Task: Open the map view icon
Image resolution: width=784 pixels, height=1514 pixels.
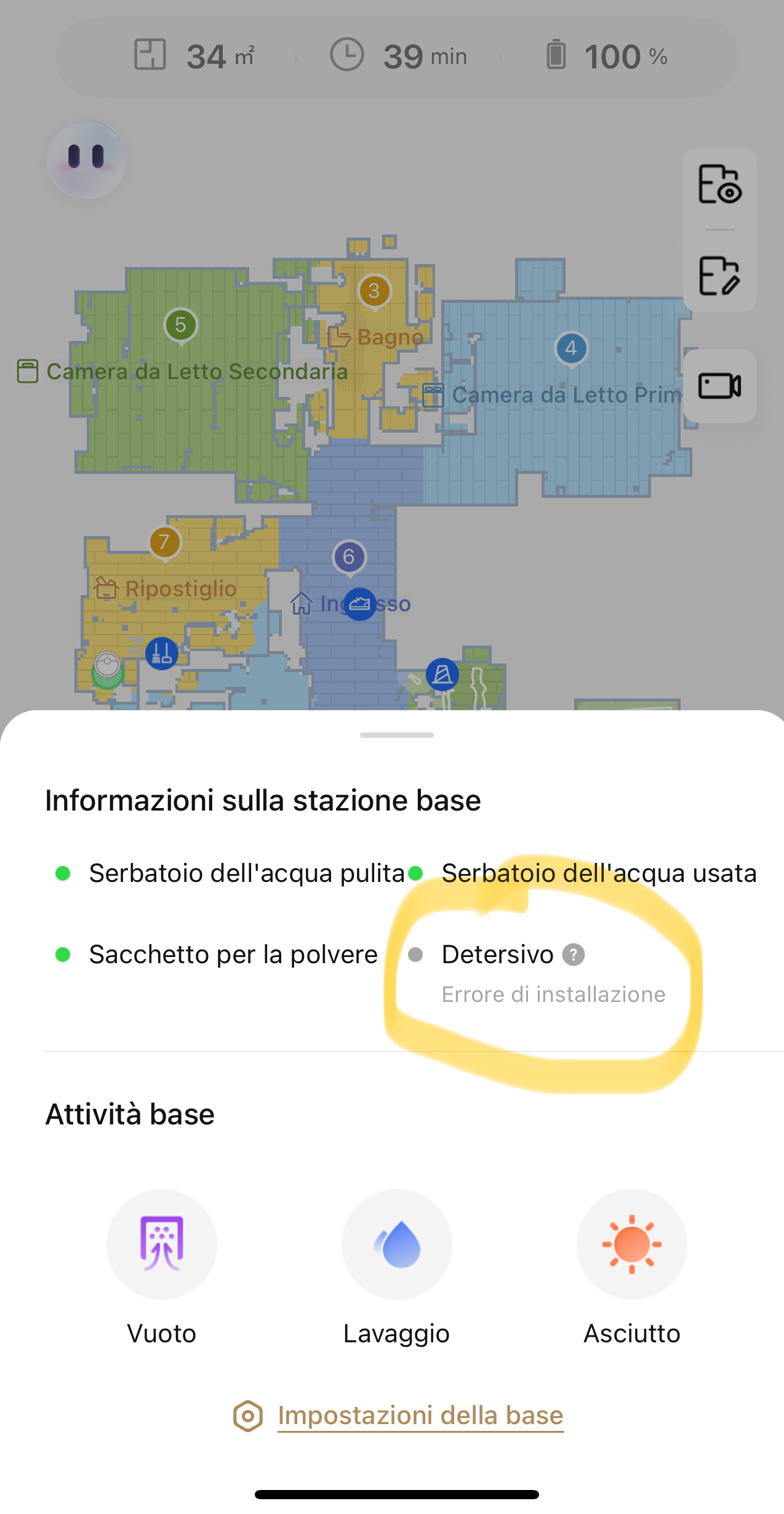Action: point(719,184)
